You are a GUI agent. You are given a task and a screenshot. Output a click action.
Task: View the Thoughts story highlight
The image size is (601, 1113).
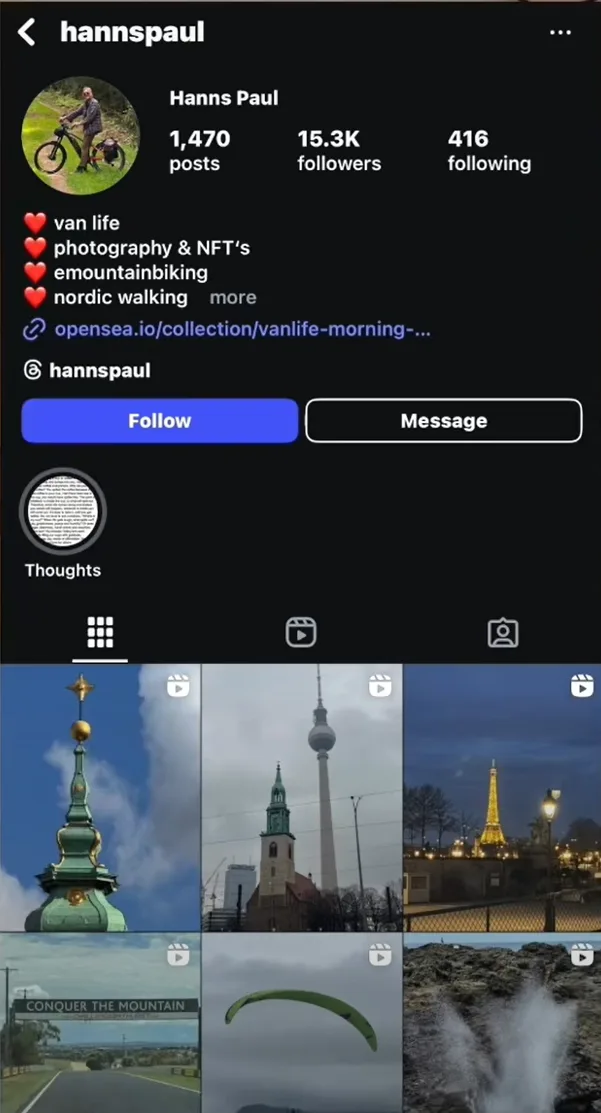(x=63, y=511)
